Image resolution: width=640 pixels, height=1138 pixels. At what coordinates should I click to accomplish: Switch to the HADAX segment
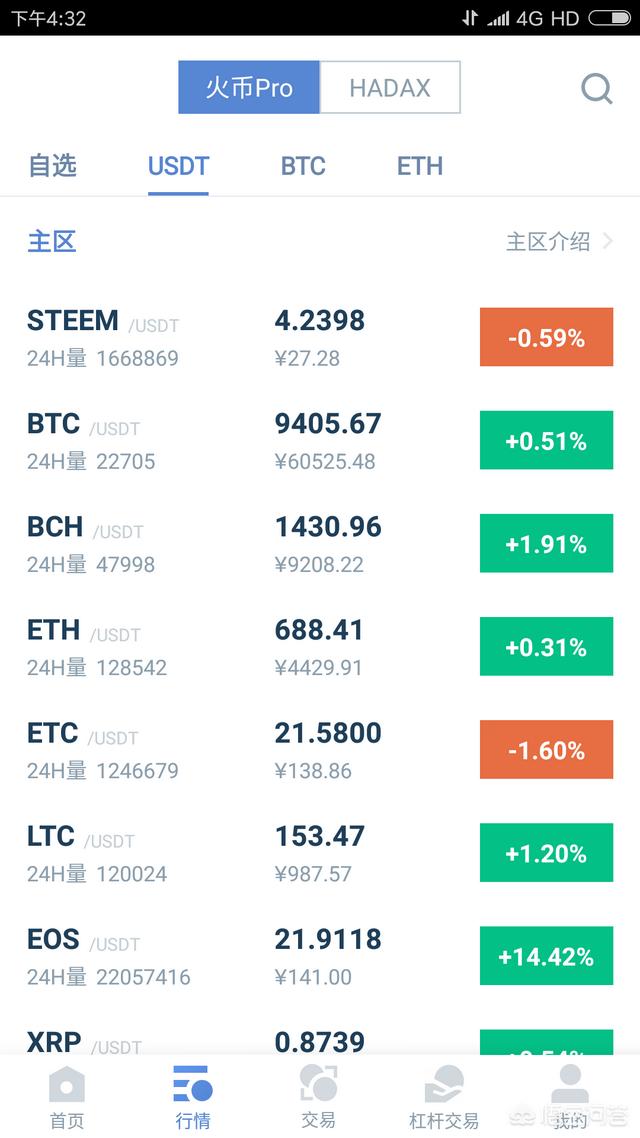pos(390,88)
